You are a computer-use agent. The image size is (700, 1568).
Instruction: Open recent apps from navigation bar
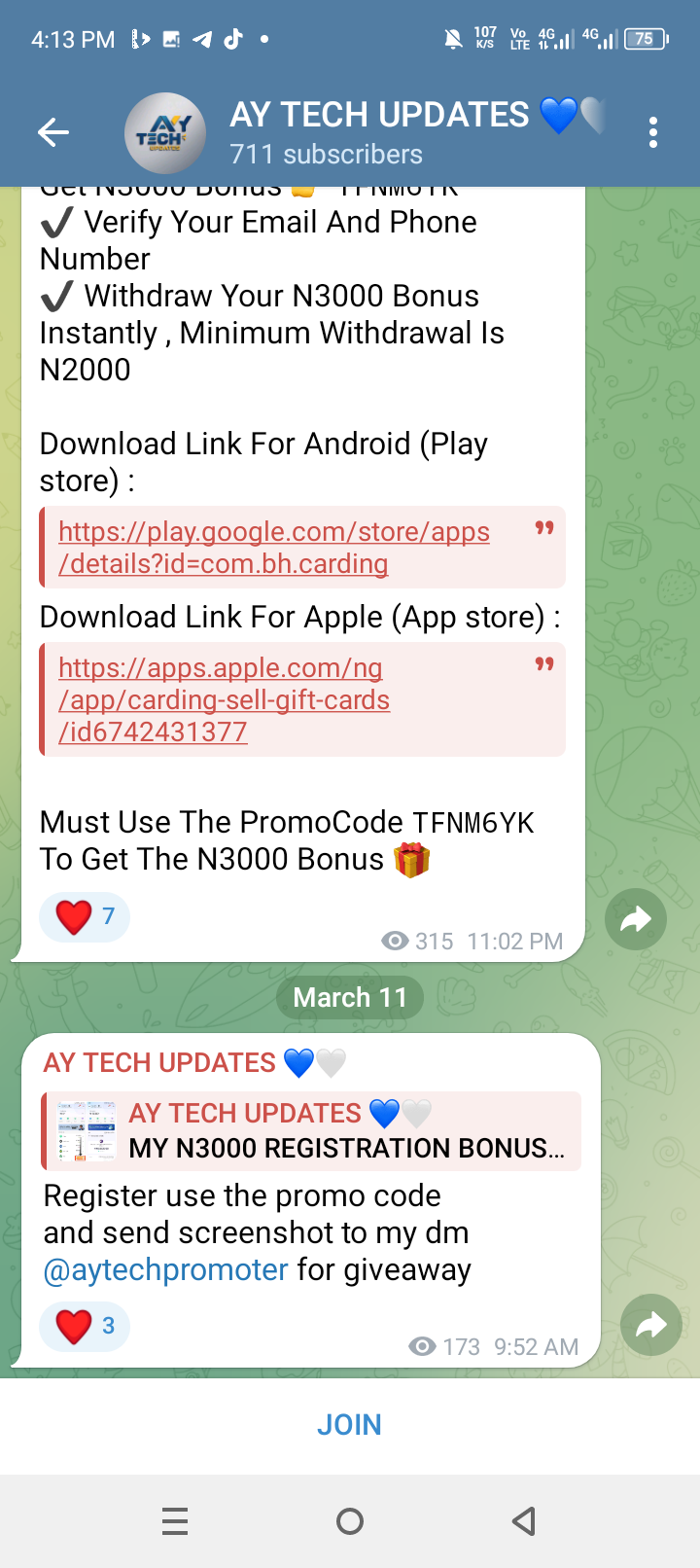point(175,1521)
